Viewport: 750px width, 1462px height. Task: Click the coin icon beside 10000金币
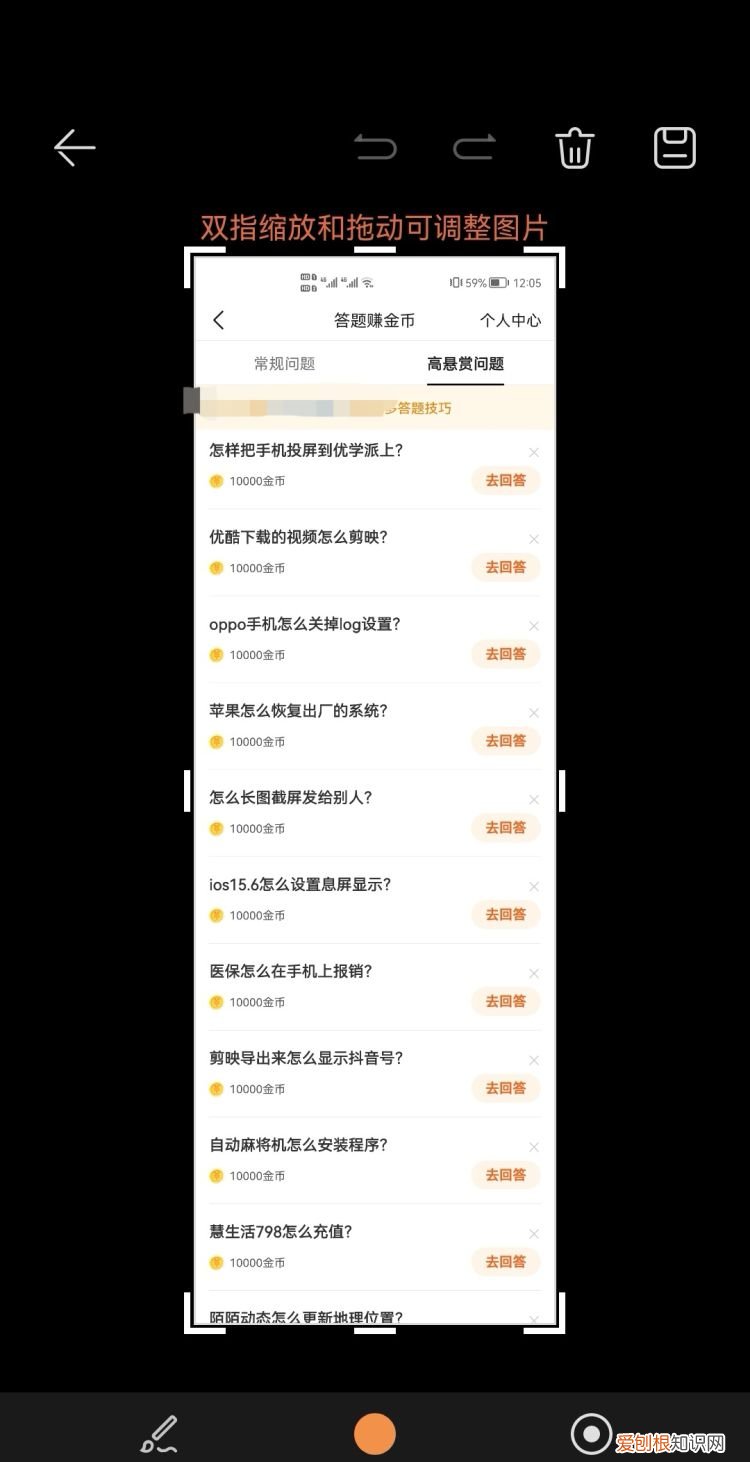pyautogui.click(x=216, y=482)
